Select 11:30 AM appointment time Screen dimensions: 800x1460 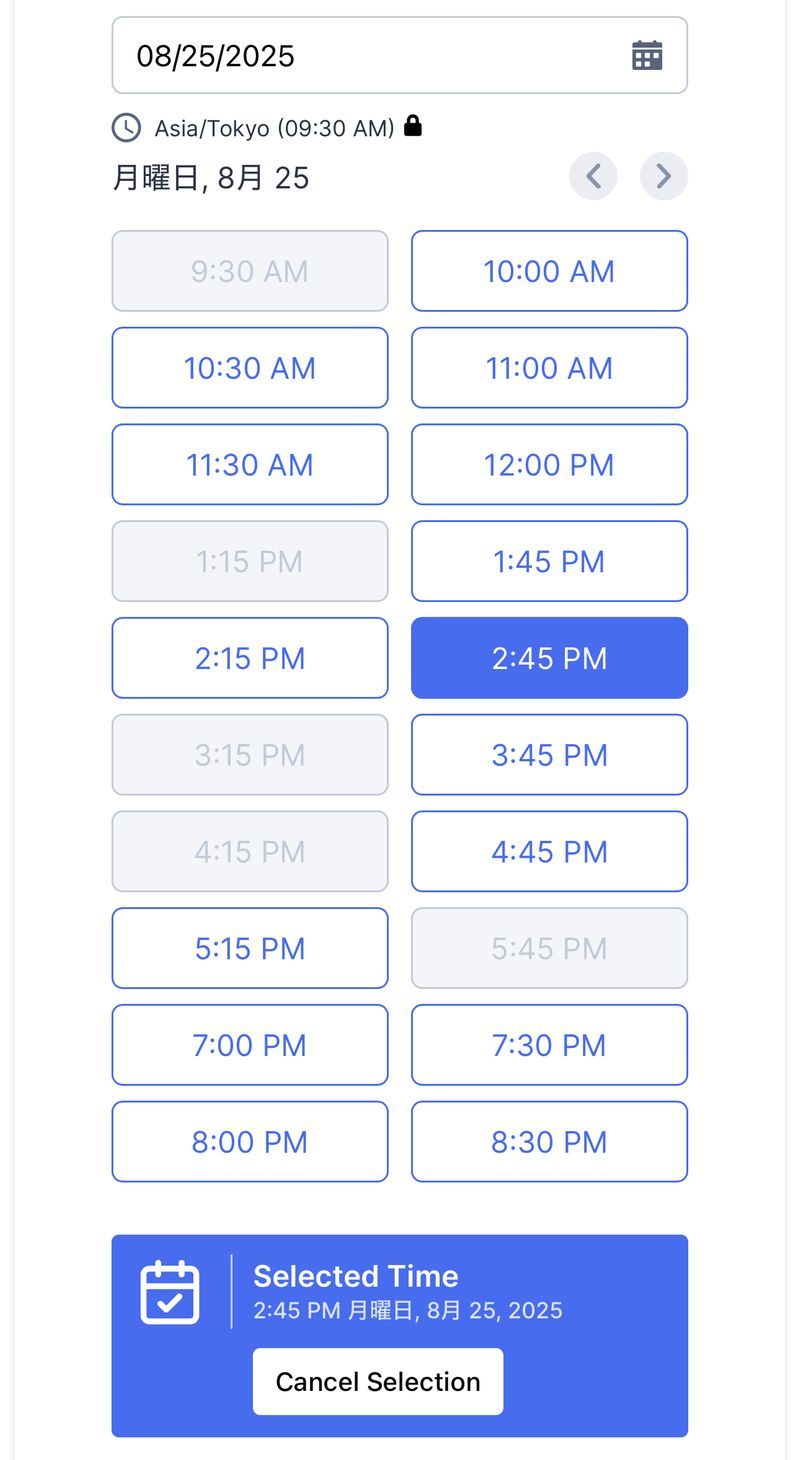coord(249,465)
